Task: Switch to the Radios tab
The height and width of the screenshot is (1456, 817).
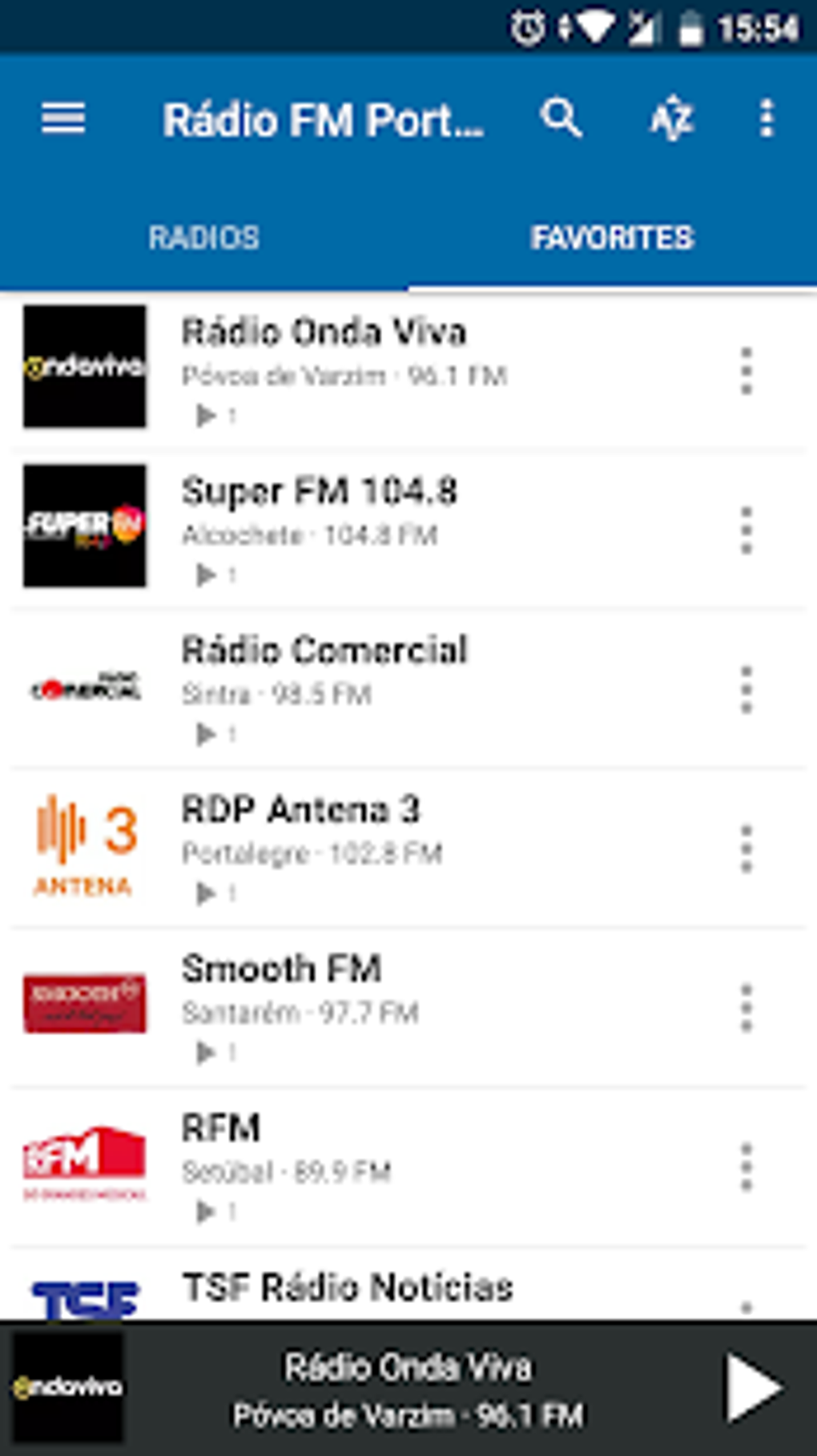Action: (203, 238)
